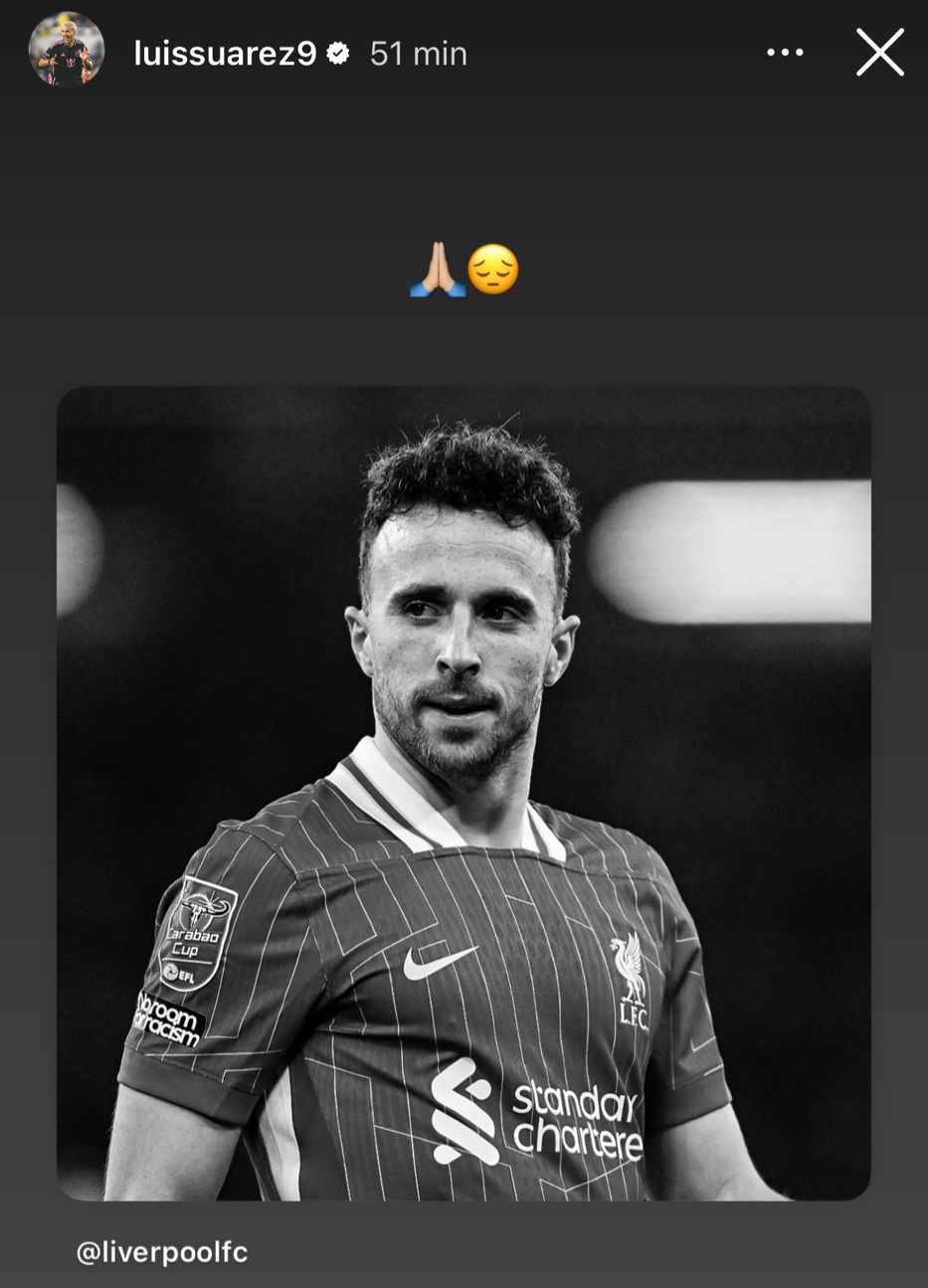Visit the @liverpoolfc profile mention
The image size is (928, 1288).
pyautogui.click(x=162, y=1252)
